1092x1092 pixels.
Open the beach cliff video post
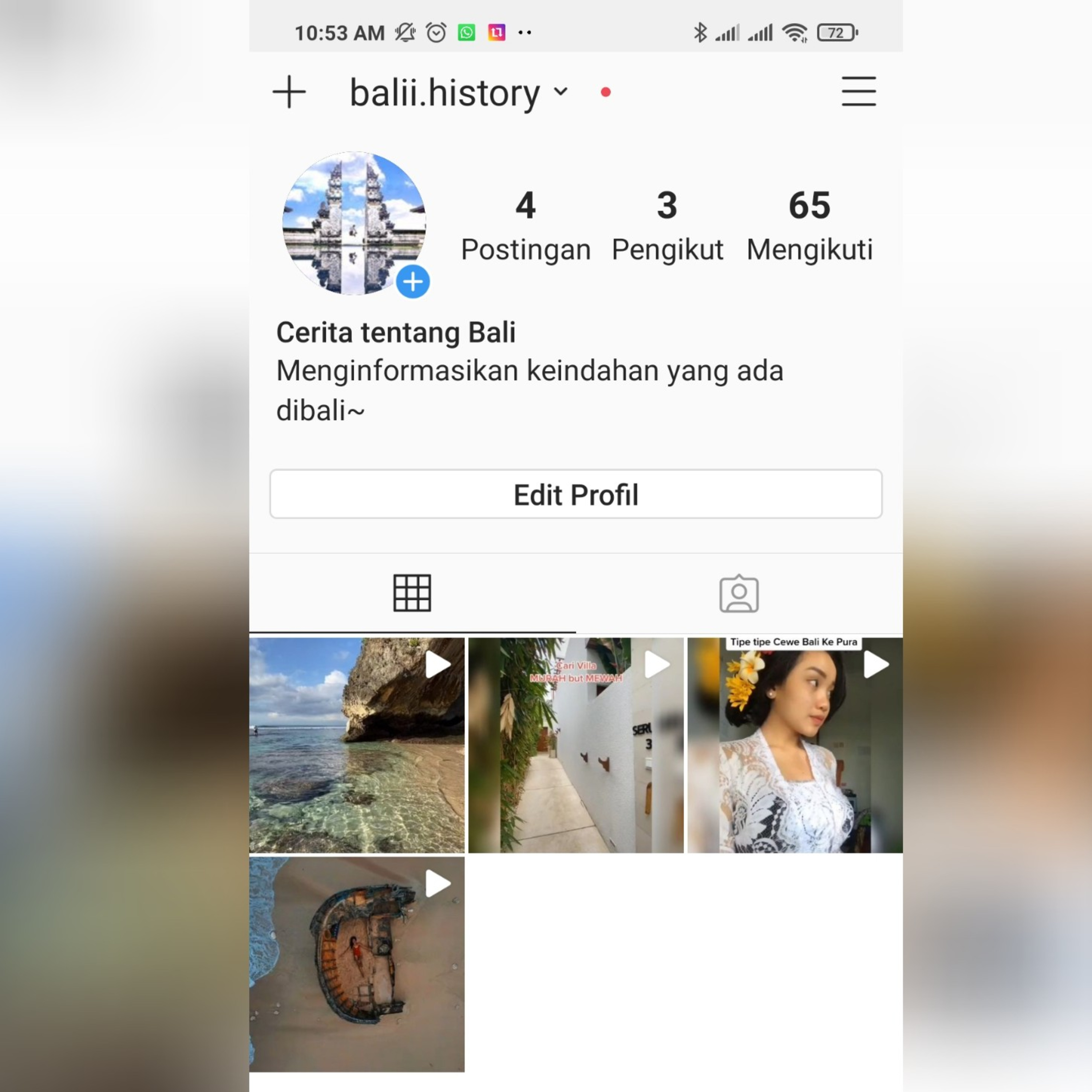[357, 745]
